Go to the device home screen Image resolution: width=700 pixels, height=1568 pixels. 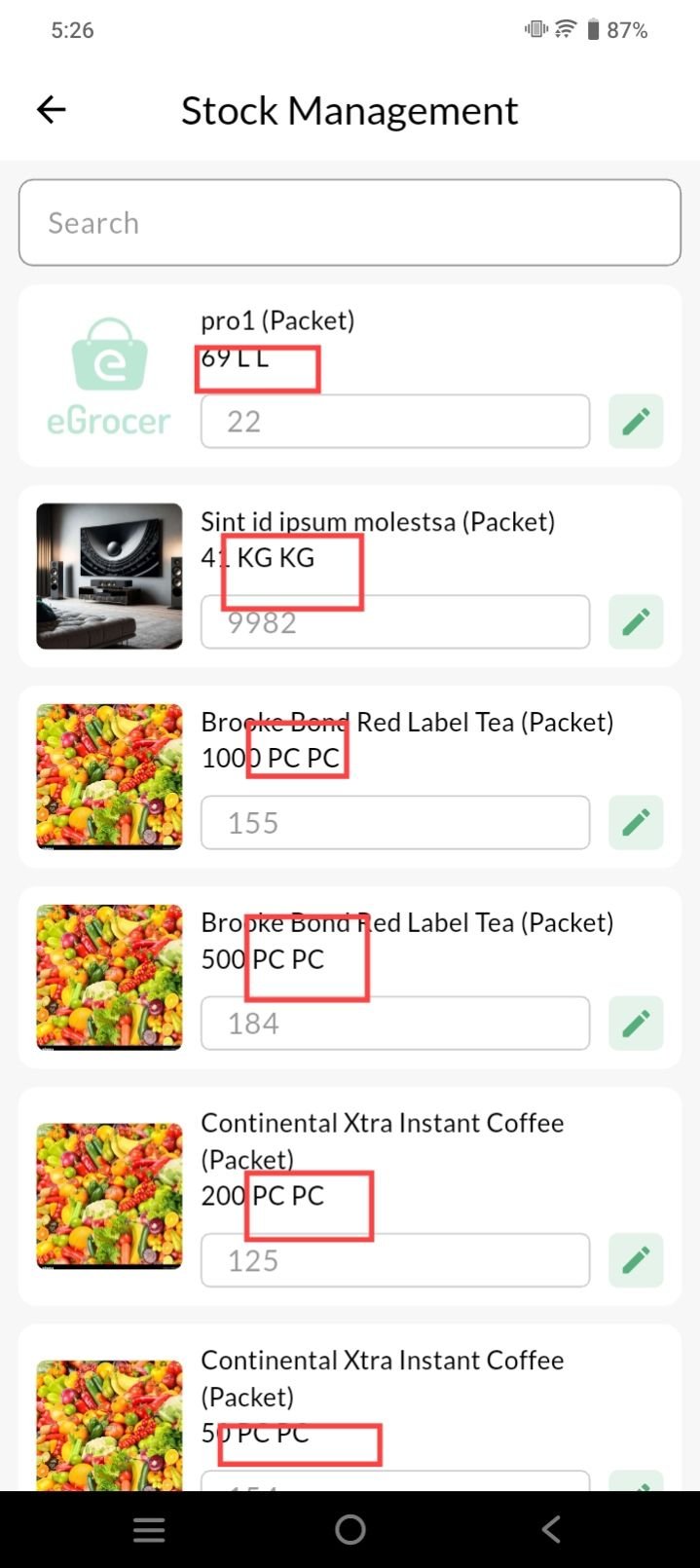pyautogui.click(x=350, y=1530)
